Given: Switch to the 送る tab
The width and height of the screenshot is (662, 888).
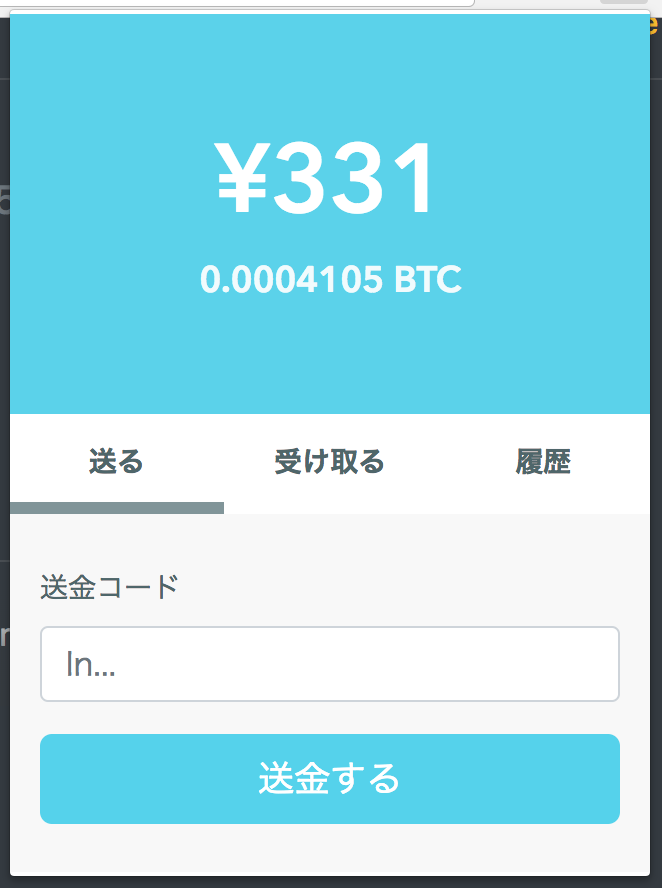Looking at the screenshot, I should pos(117,462).
